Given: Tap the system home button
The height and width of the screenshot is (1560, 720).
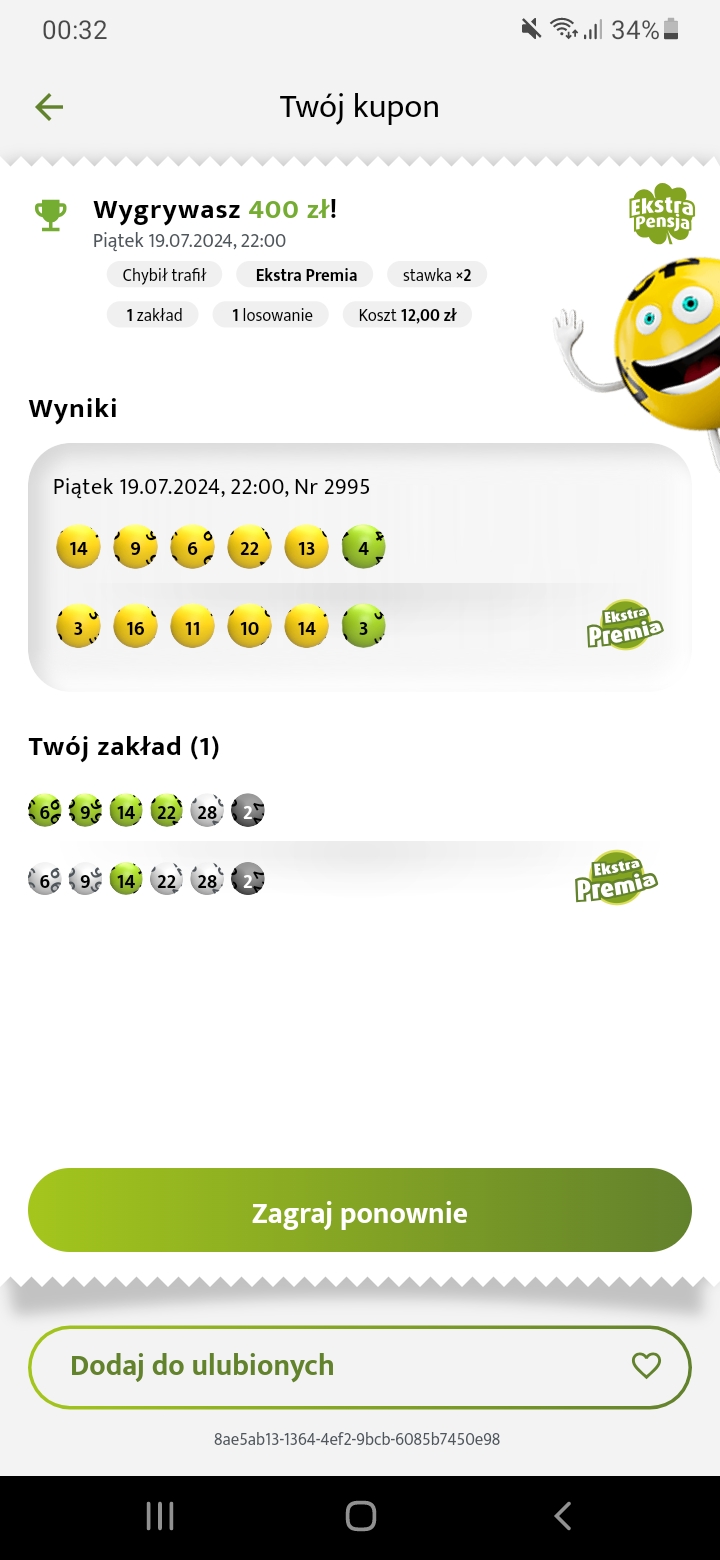Looking at the screenshot, I should [360, 1516].
